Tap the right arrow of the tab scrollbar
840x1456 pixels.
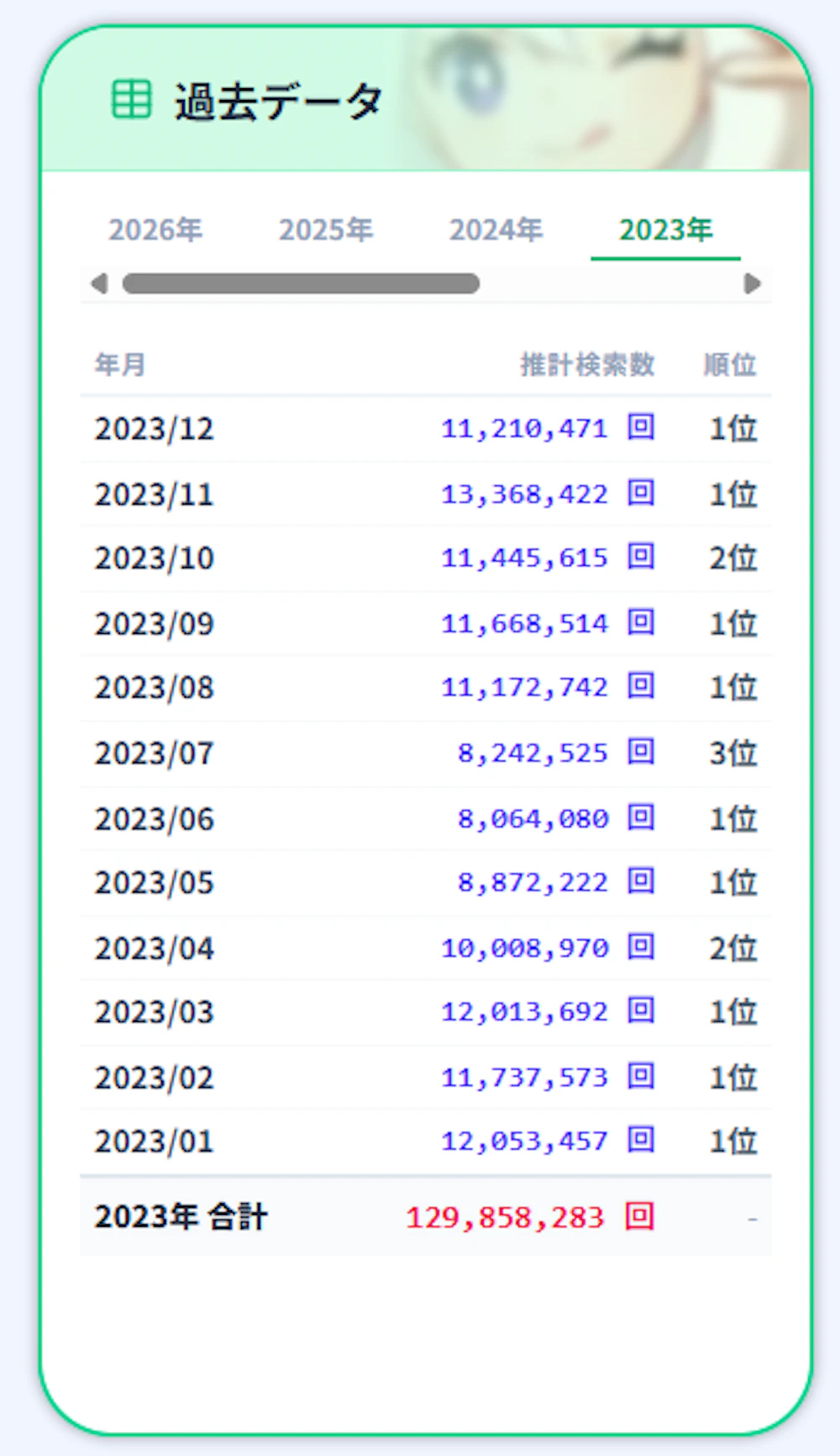[753, 284]
